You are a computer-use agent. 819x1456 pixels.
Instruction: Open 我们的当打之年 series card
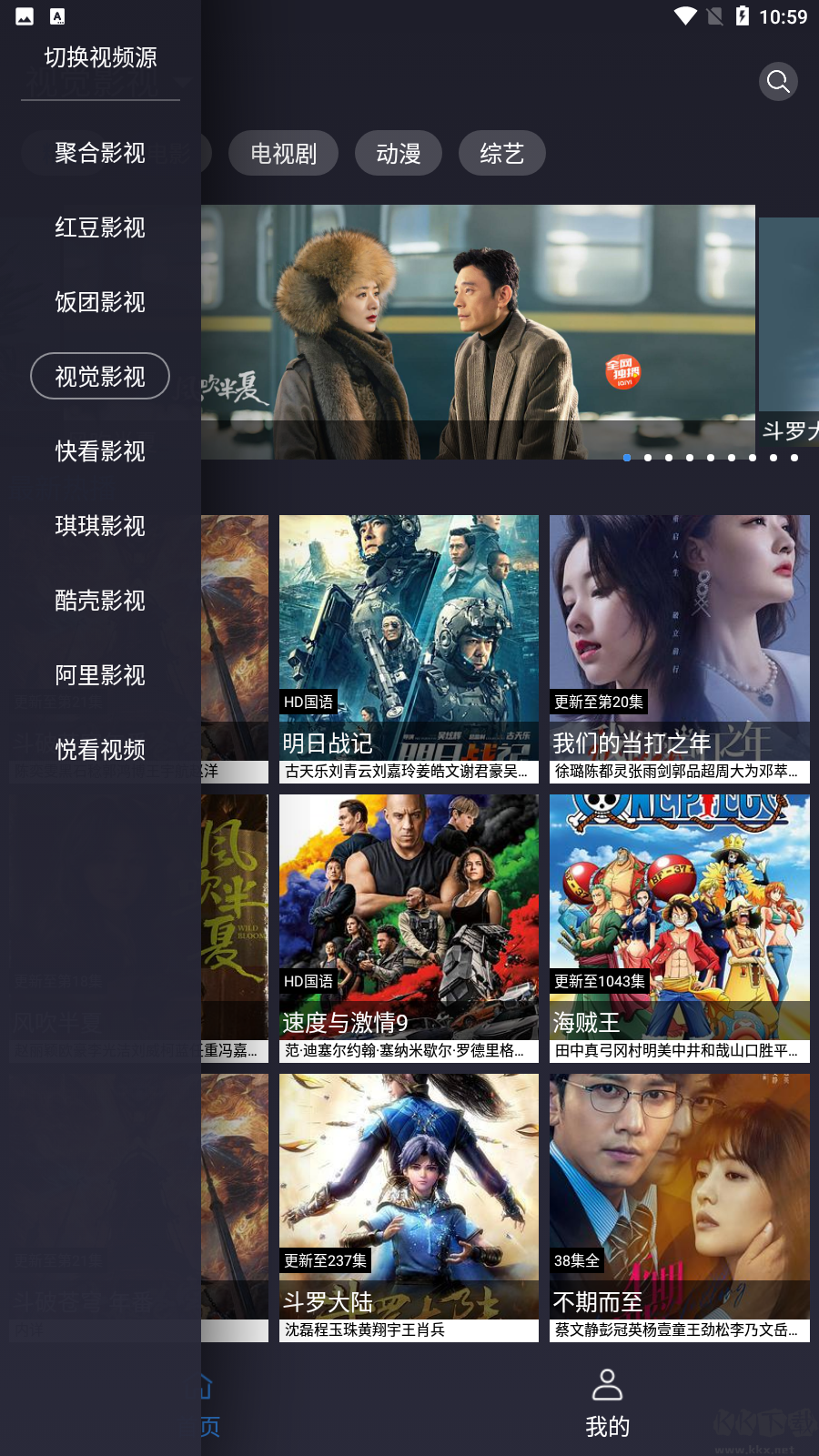pyautogui.click(x=679, y=637)
